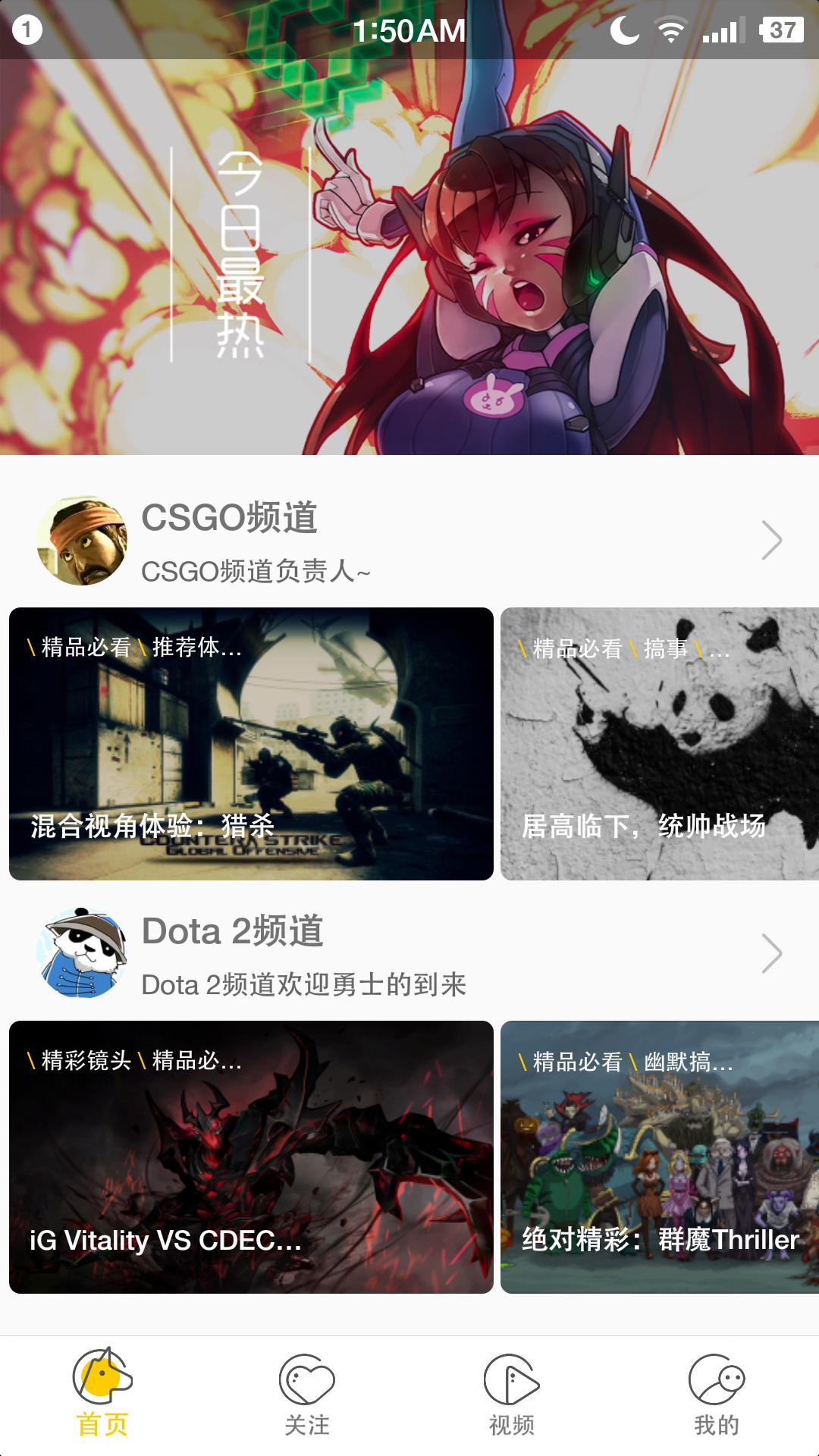Open video iG Vitality VS CDEC

(x=251, y=1156)
